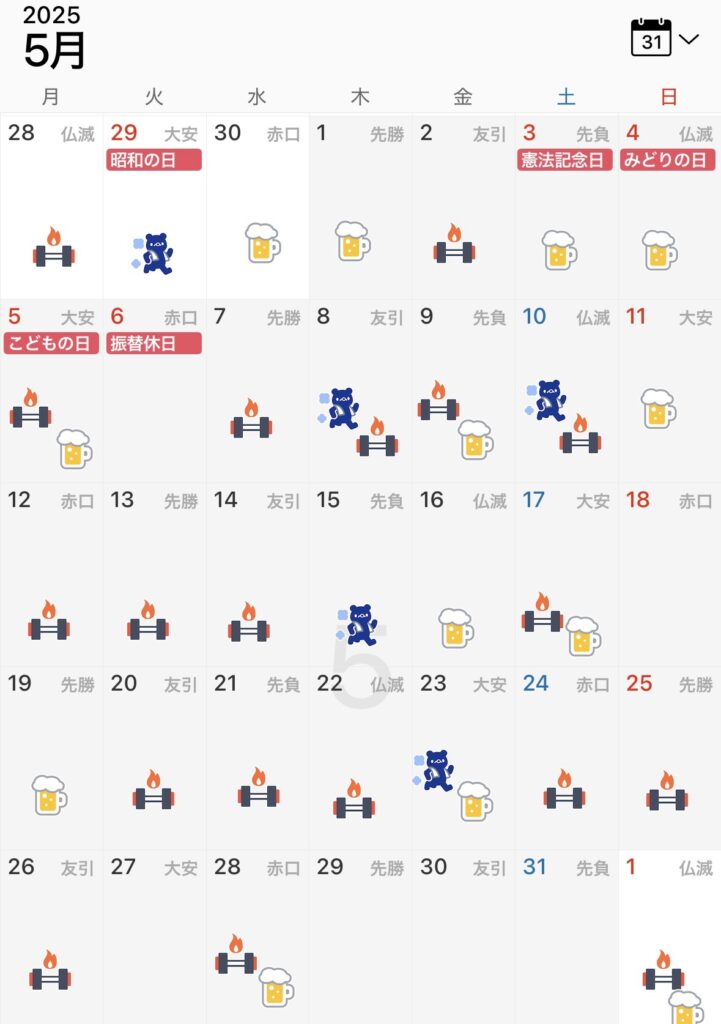The width and height of the screenshot is (721, 1024).
Task: Open June 1 day cell
Action: [x=669, y=938]
